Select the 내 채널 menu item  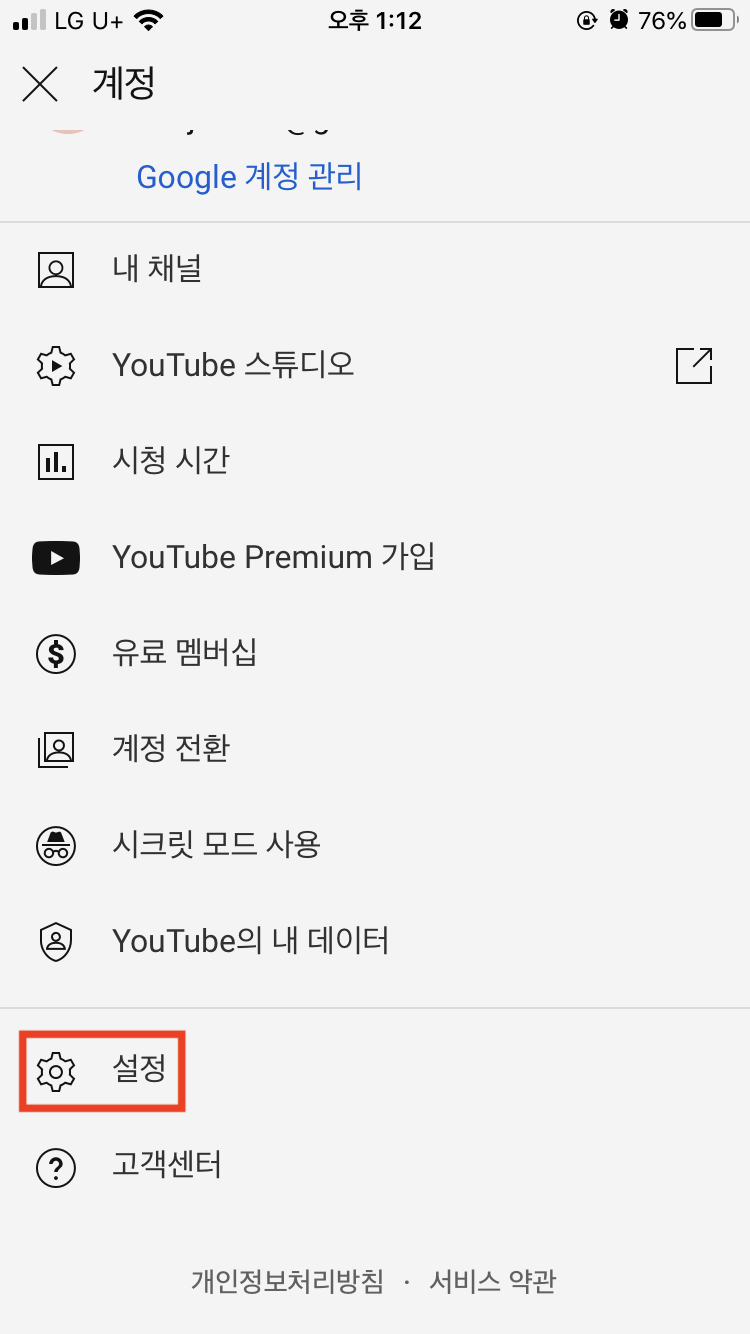coord(157,269)
